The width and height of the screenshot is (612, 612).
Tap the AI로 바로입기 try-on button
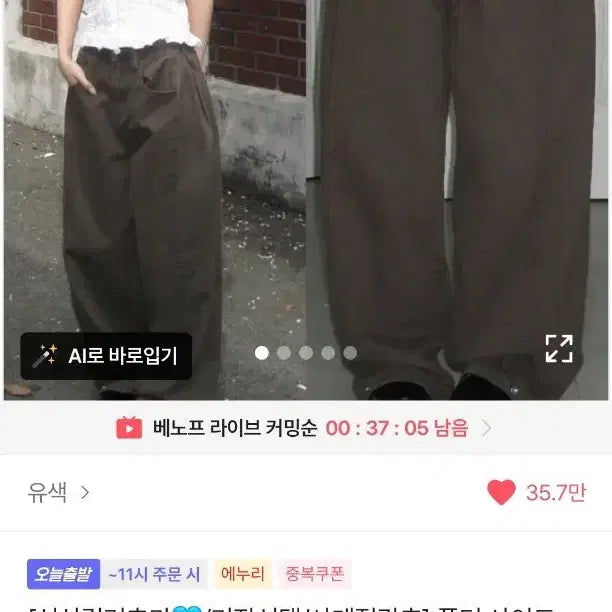pyautogui.click(x=106, y=356)
